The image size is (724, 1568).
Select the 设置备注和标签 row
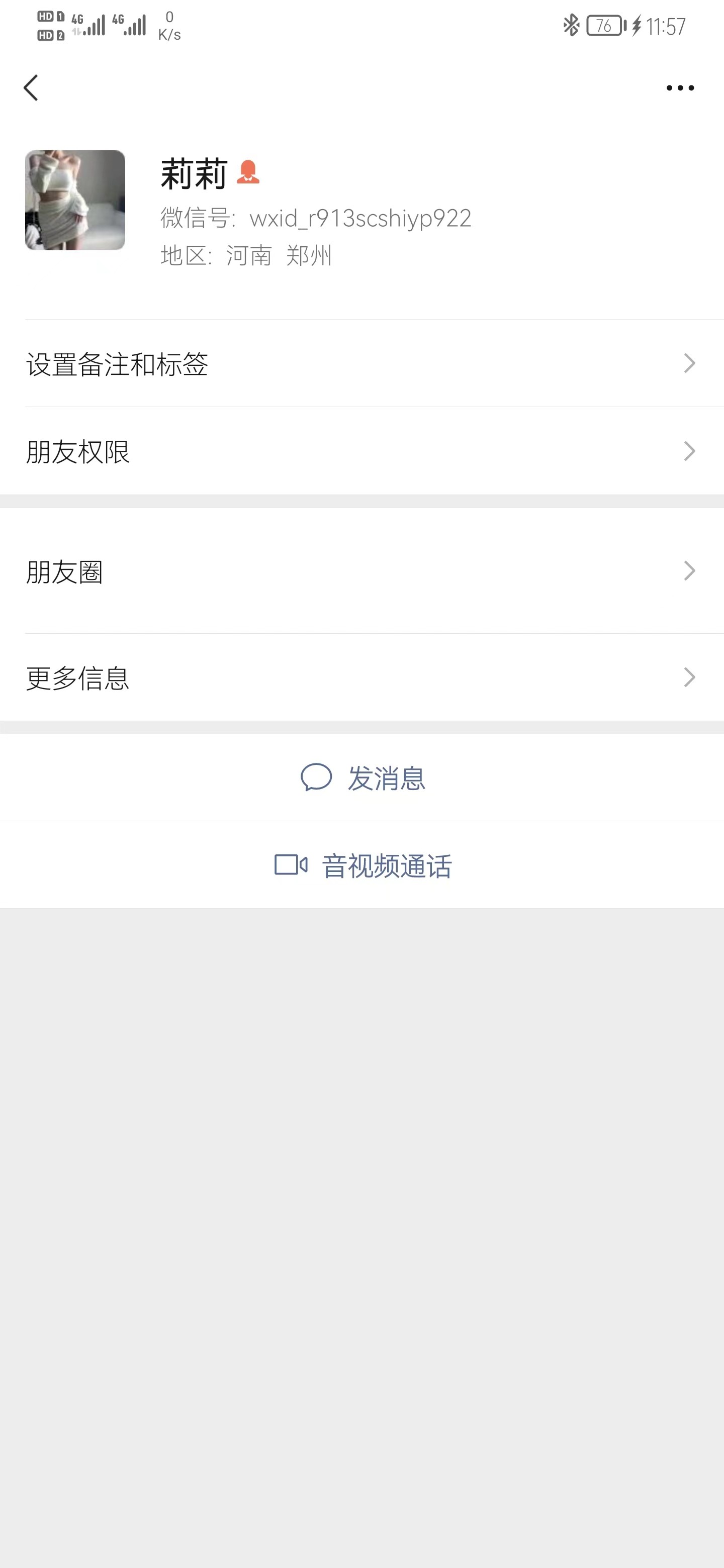tap(361, 363)
